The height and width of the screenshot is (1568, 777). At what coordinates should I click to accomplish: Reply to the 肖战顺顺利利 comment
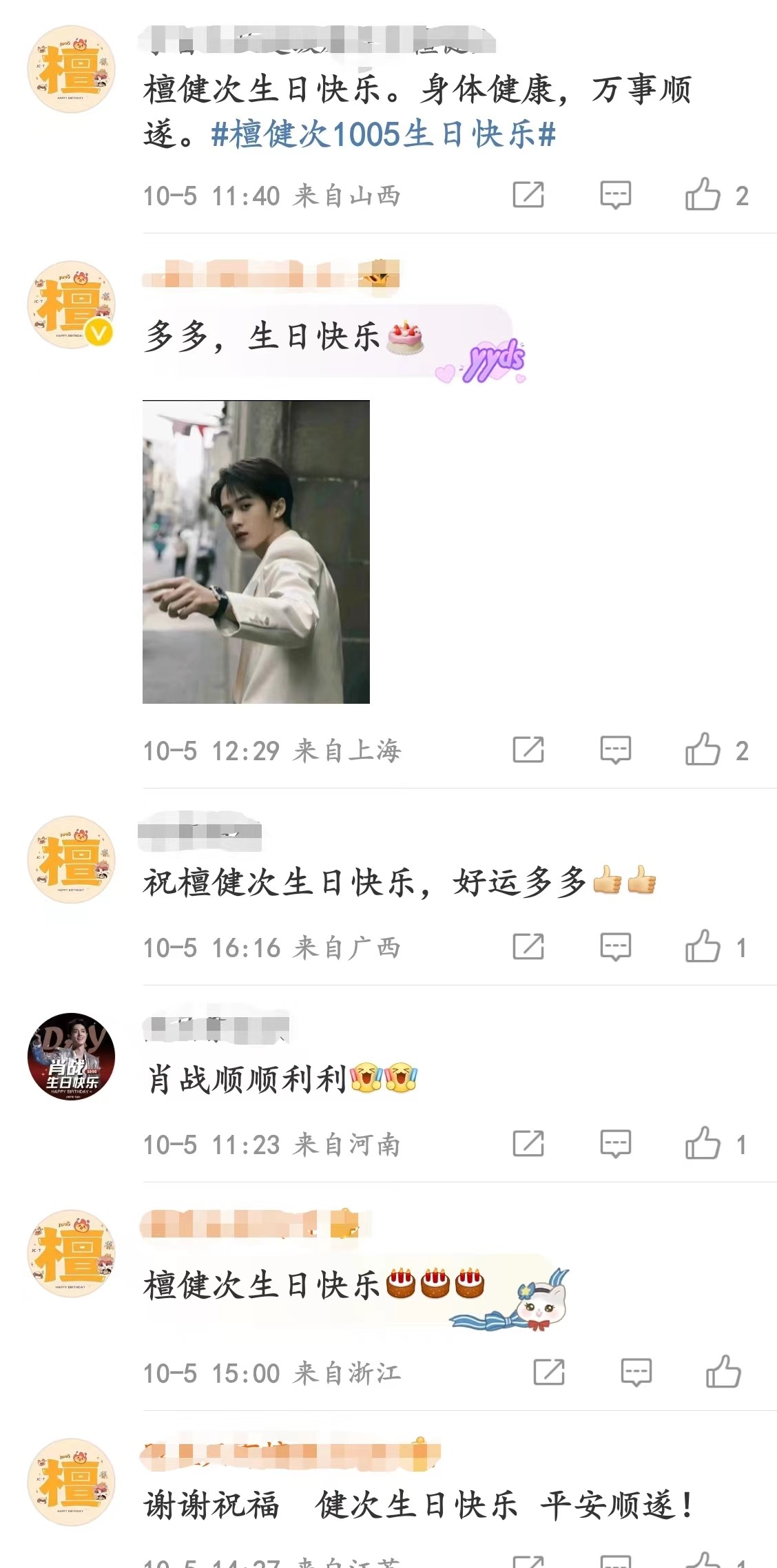[615, 1144]
